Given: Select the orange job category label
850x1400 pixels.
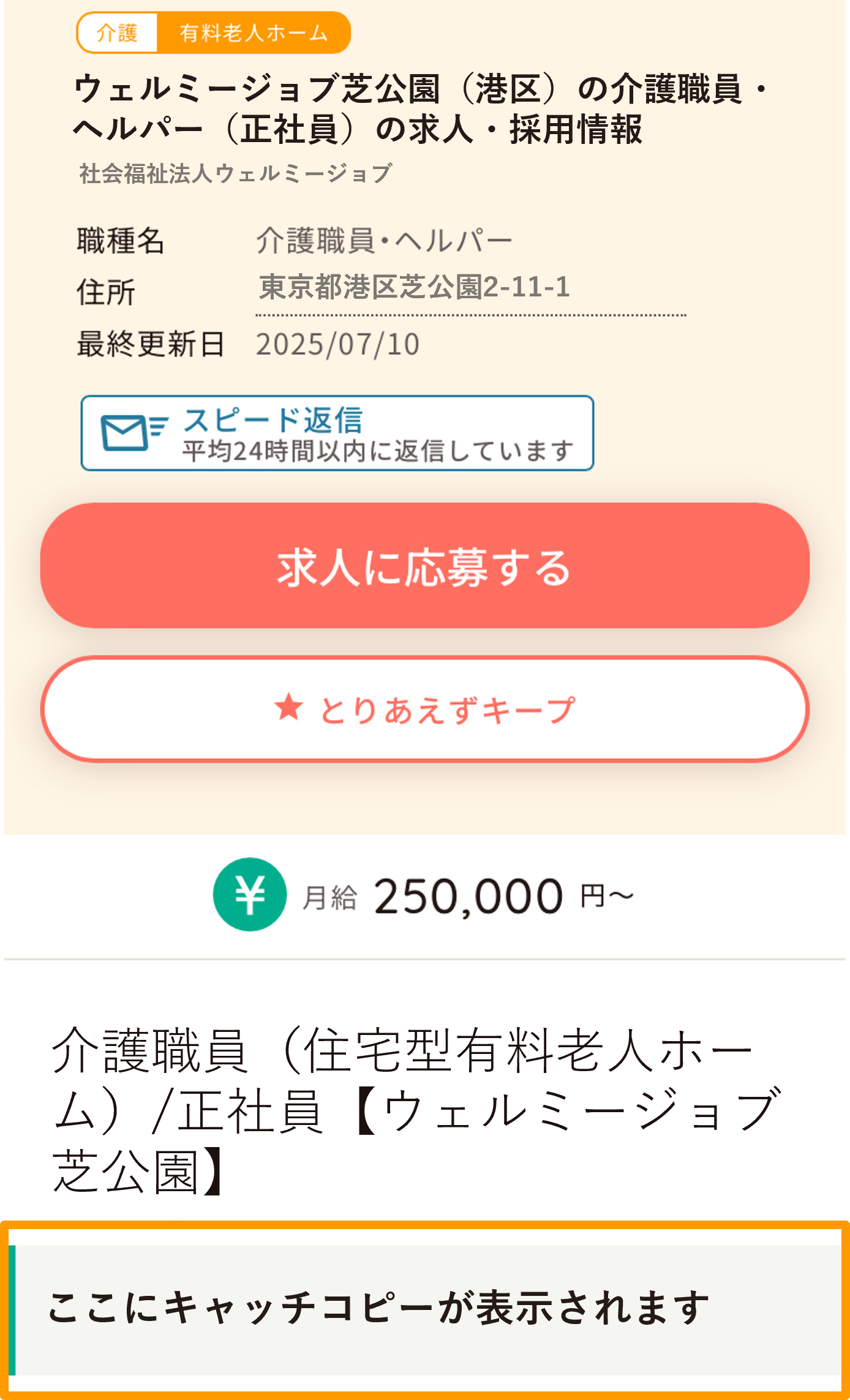Looking at the screenshot, I should tap(254, 34).
